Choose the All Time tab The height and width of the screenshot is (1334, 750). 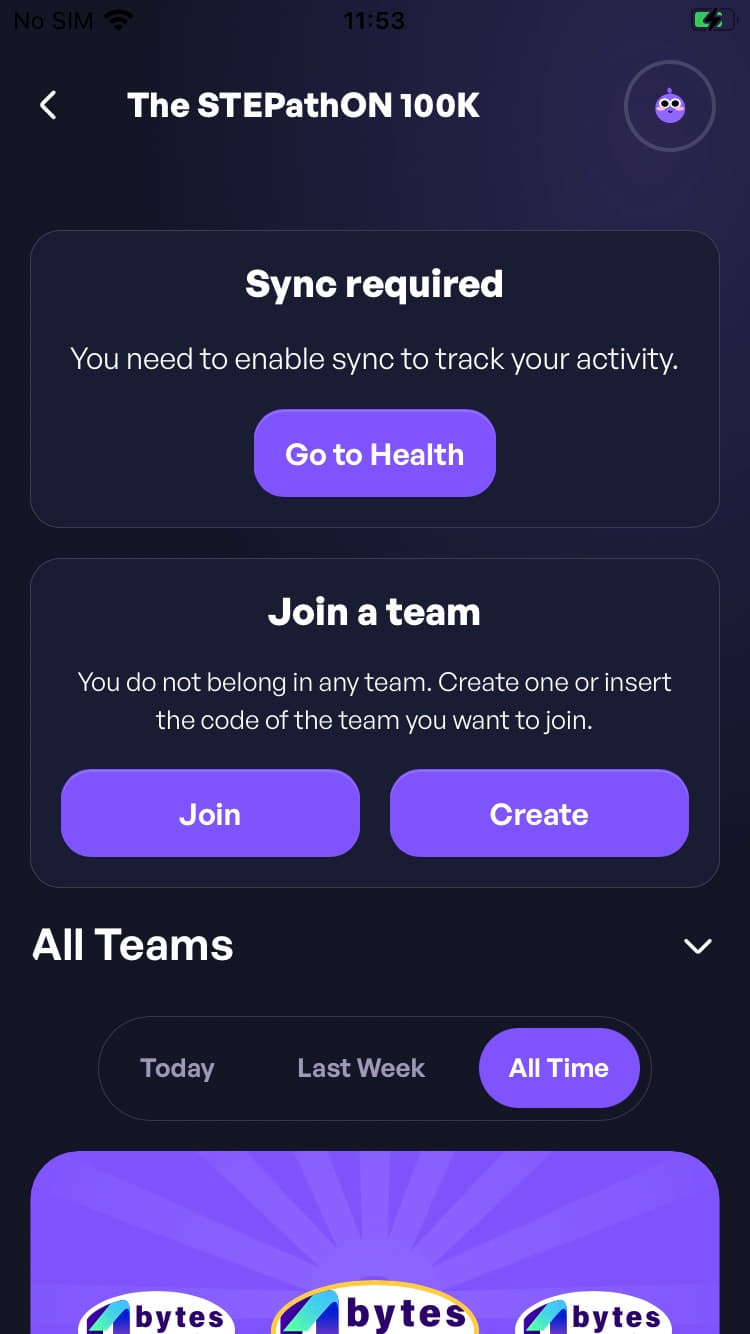point(558,1068)
